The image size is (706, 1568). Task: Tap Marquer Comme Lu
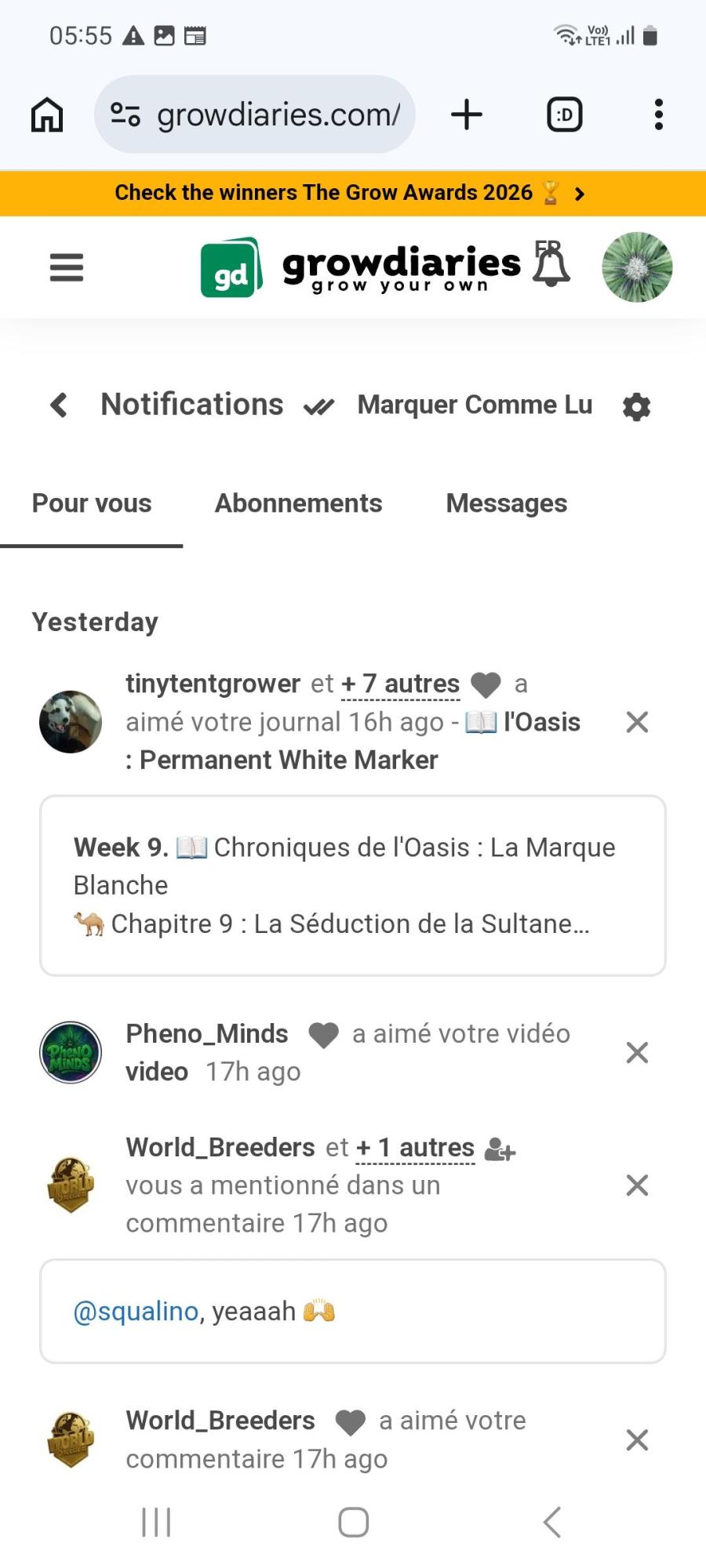point(474,405)
